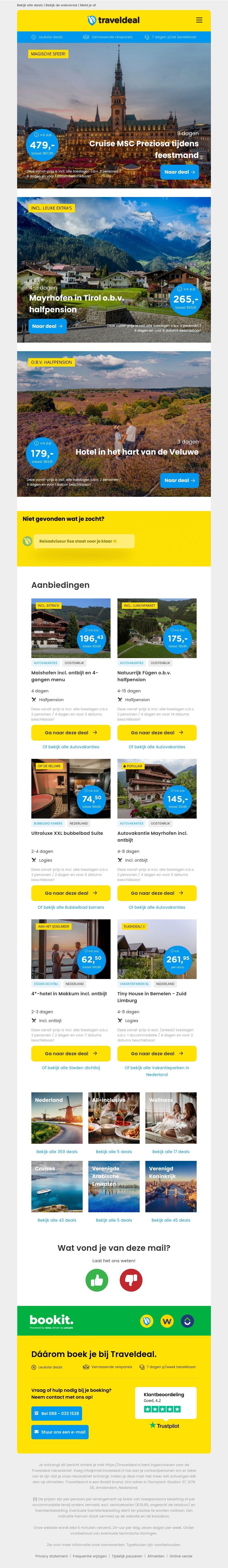228x1568 pixels.
Task: Call 088 - 033 1528 for help
Action: click(56, 1413)
